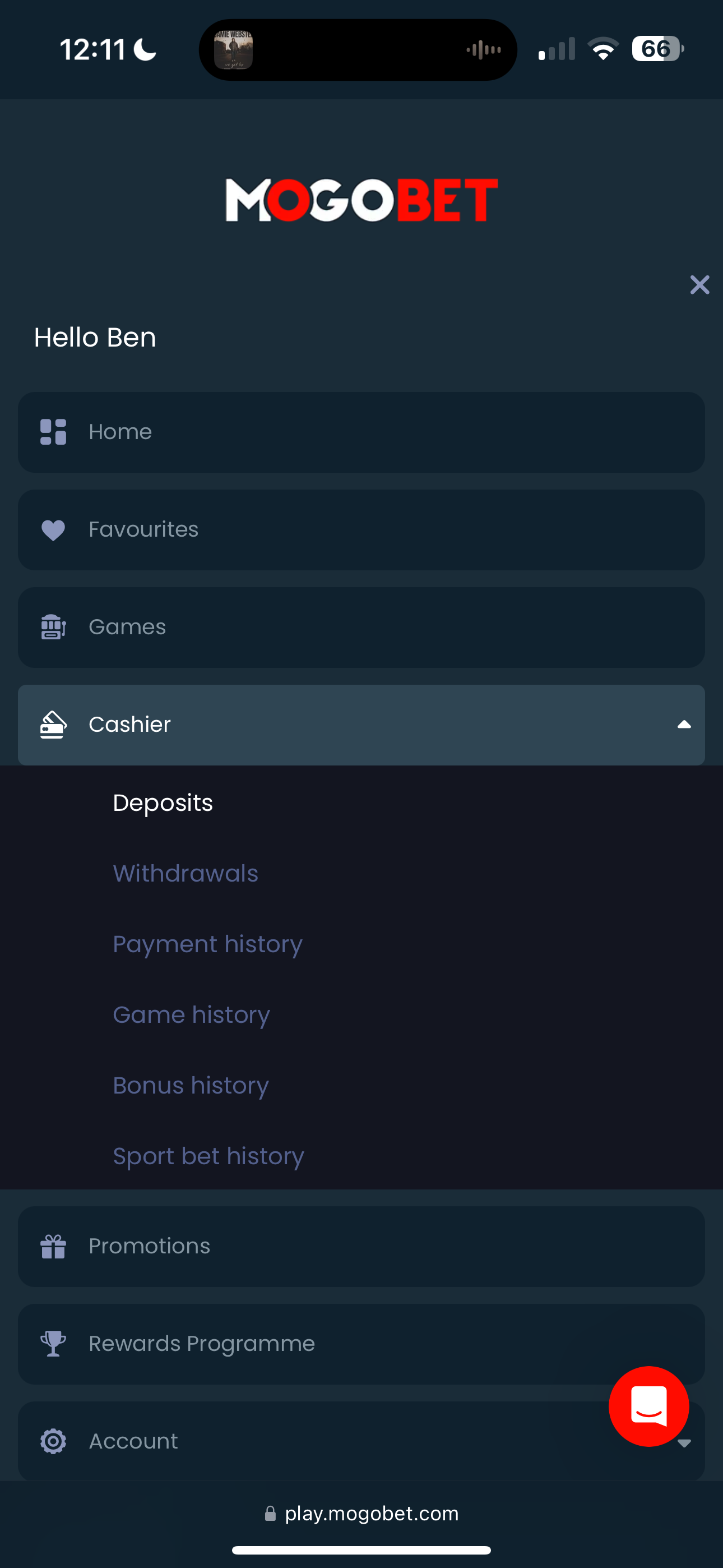Select Withdrawals from the Cashier submenu
The height and width of the screenshot is (1568, 723).
186,873
